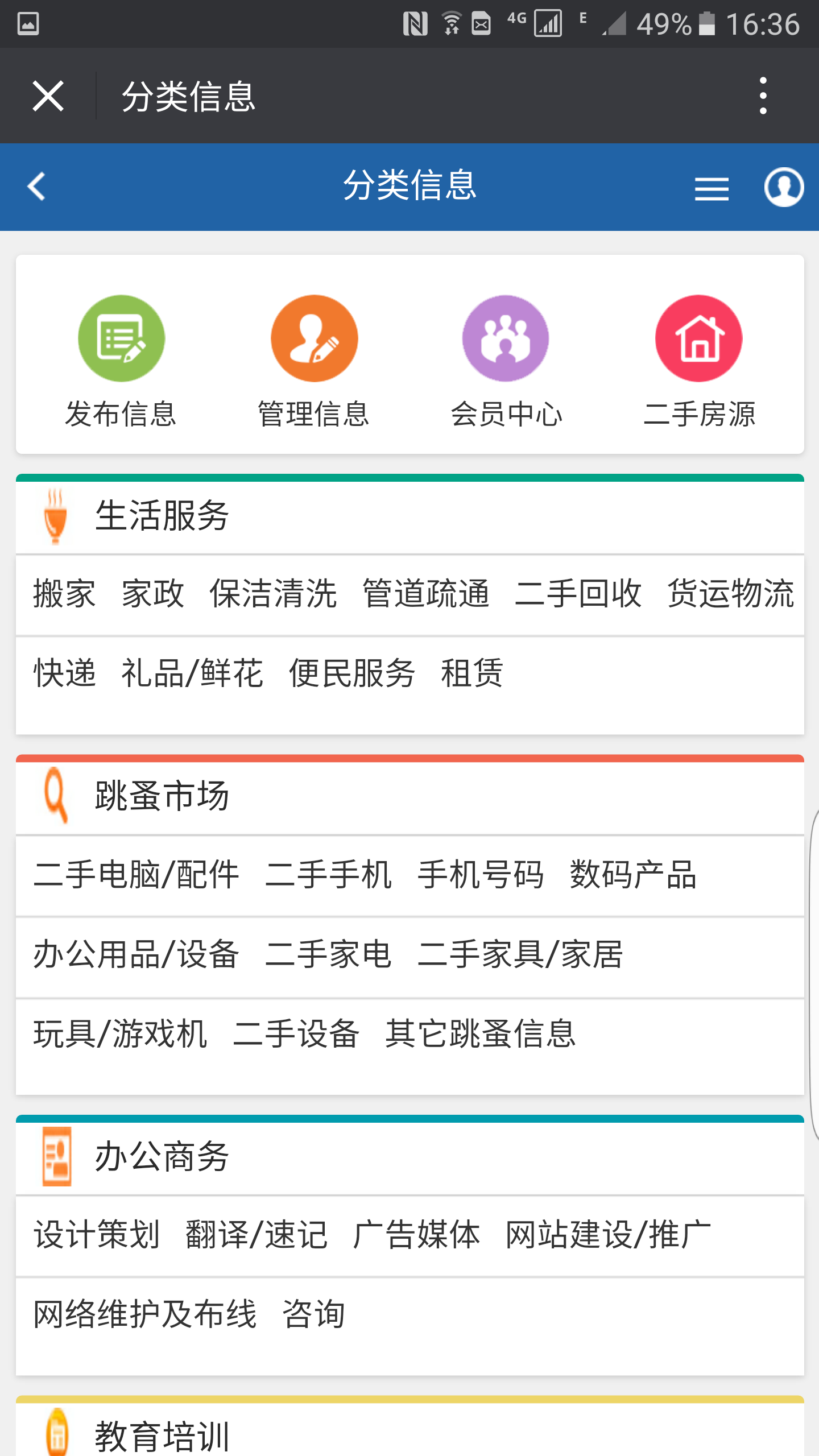
Task: Open the hamburger menu in the header
Action: (x=712, y=188)
